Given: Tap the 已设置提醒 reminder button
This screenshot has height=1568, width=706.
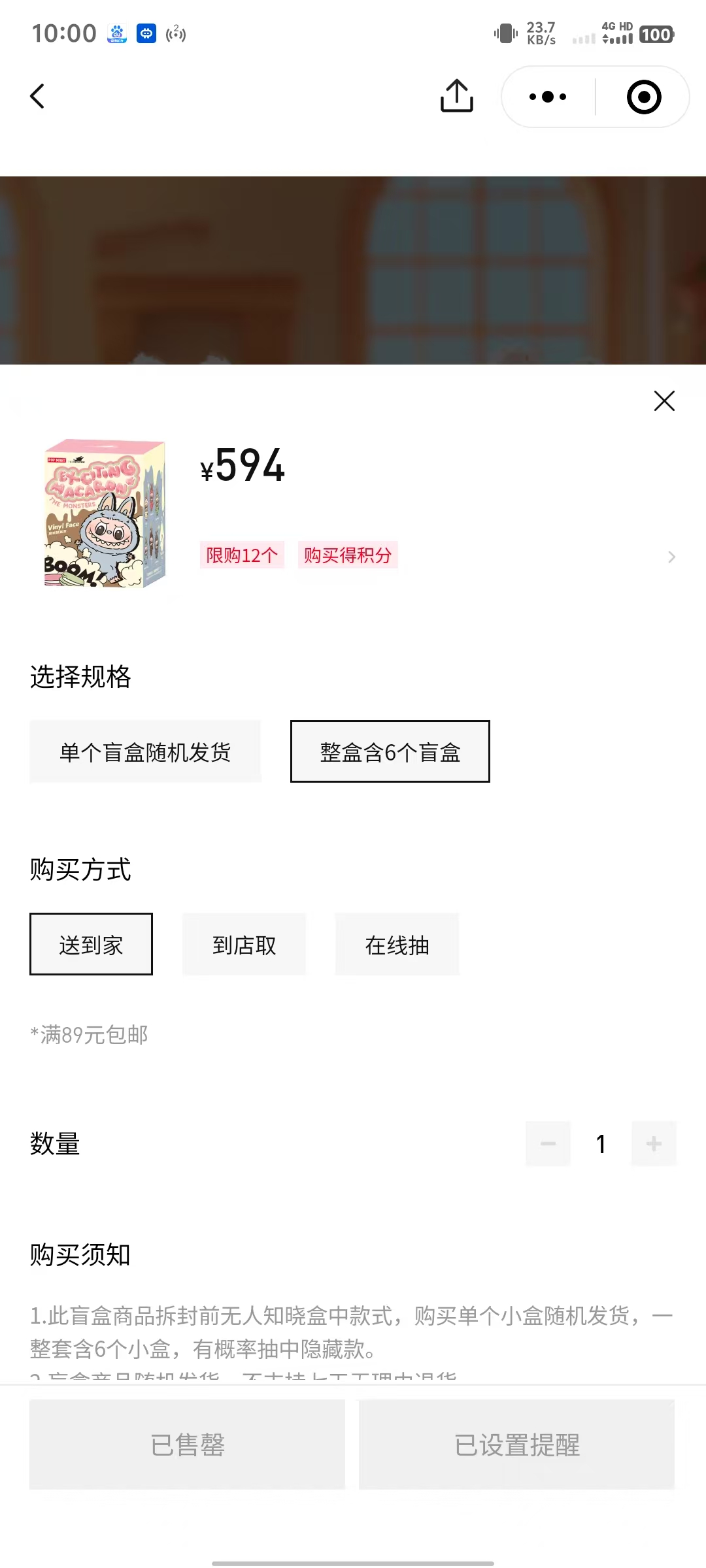Looking at the screenshot, I should 516,1445.
